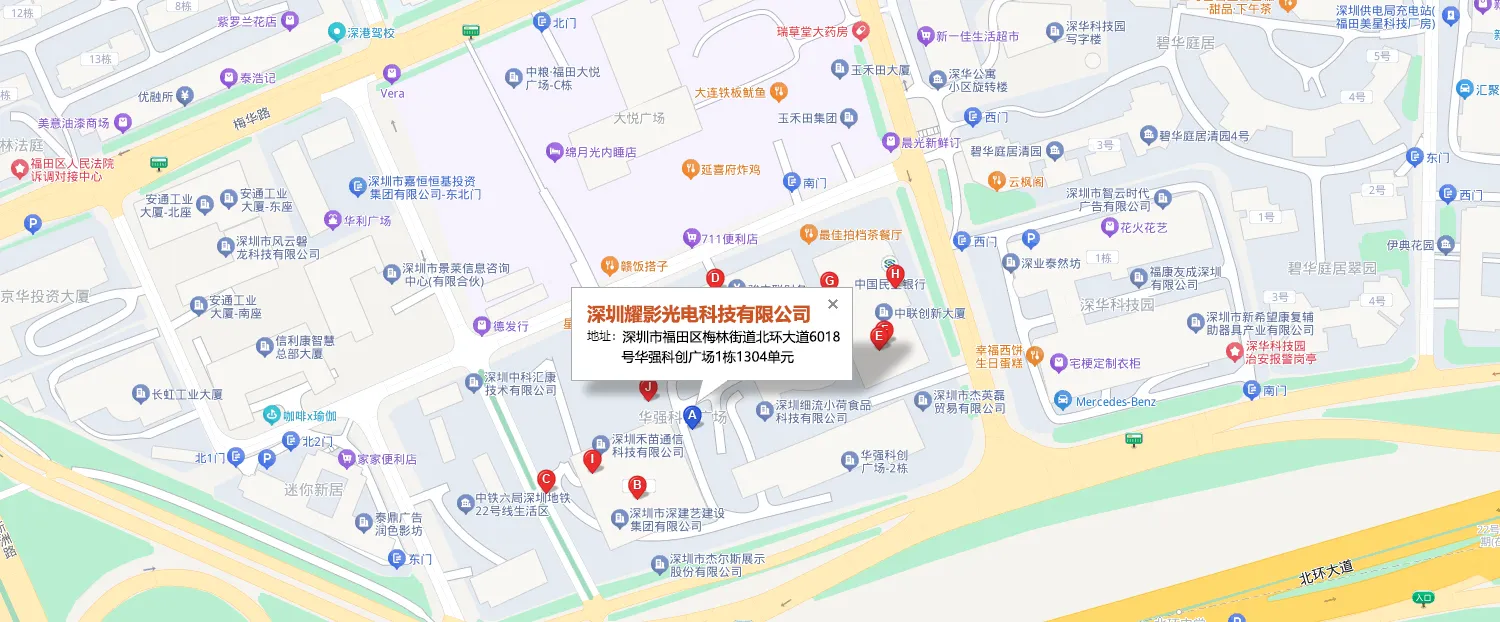Open red map marker C
This screenshot has width=1500, height=622.
click(x=546, y=480)
